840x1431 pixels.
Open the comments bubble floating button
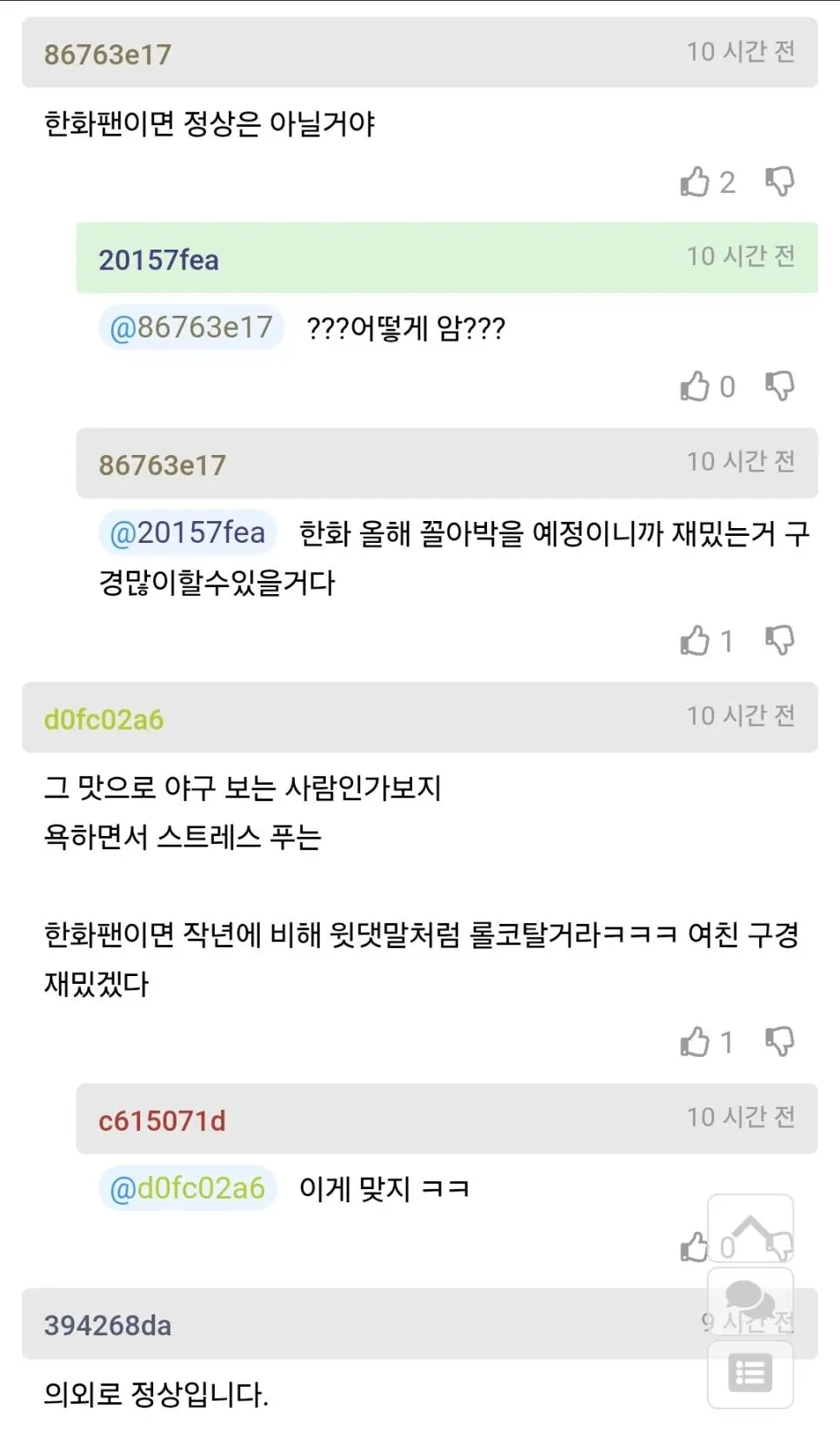750,1301
